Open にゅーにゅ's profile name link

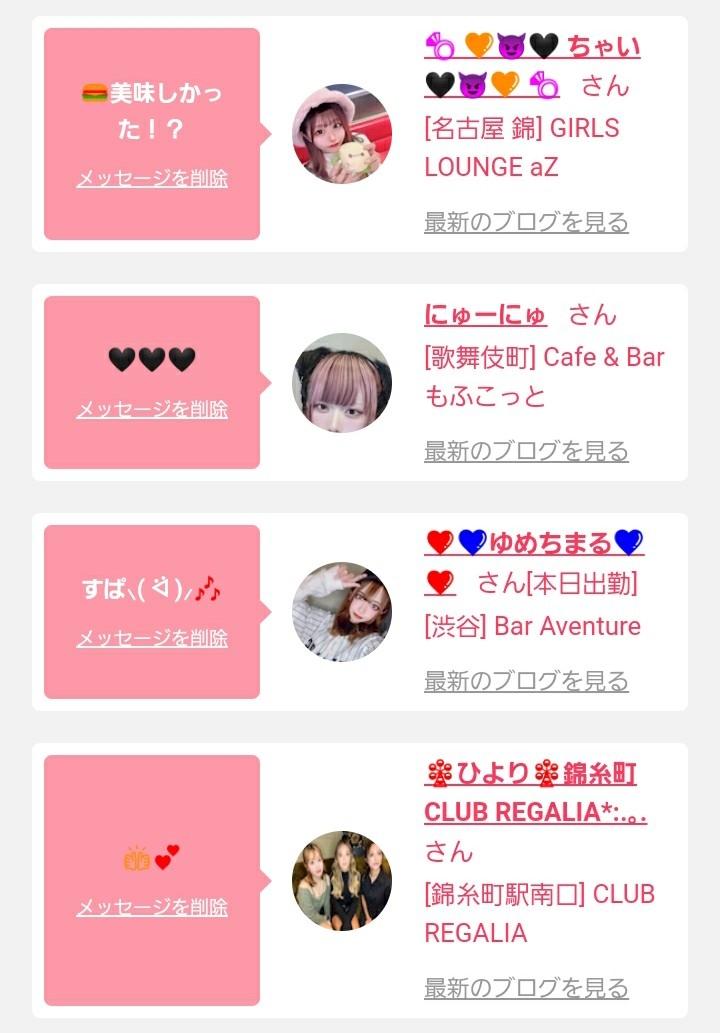(x=485, y=314)
